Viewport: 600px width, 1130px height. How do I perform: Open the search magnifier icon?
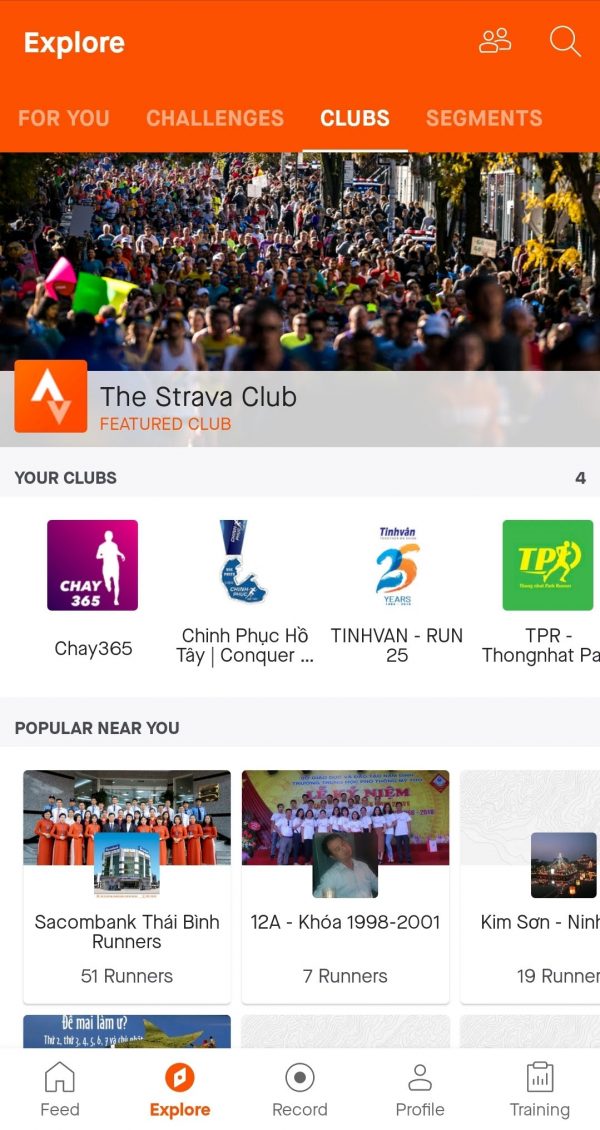coord(565,42)
